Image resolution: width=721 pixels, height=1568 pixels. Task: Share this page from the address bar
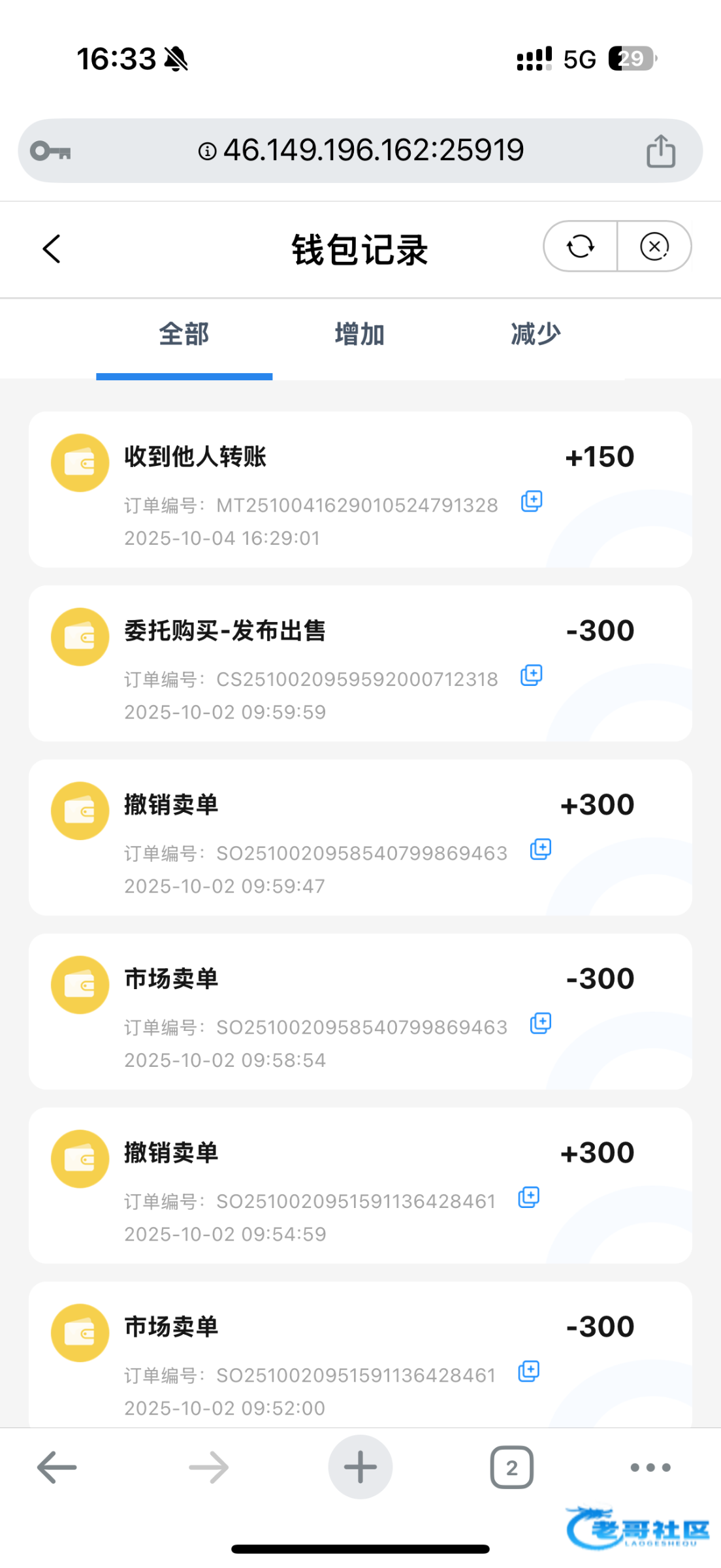pos(661,151)
